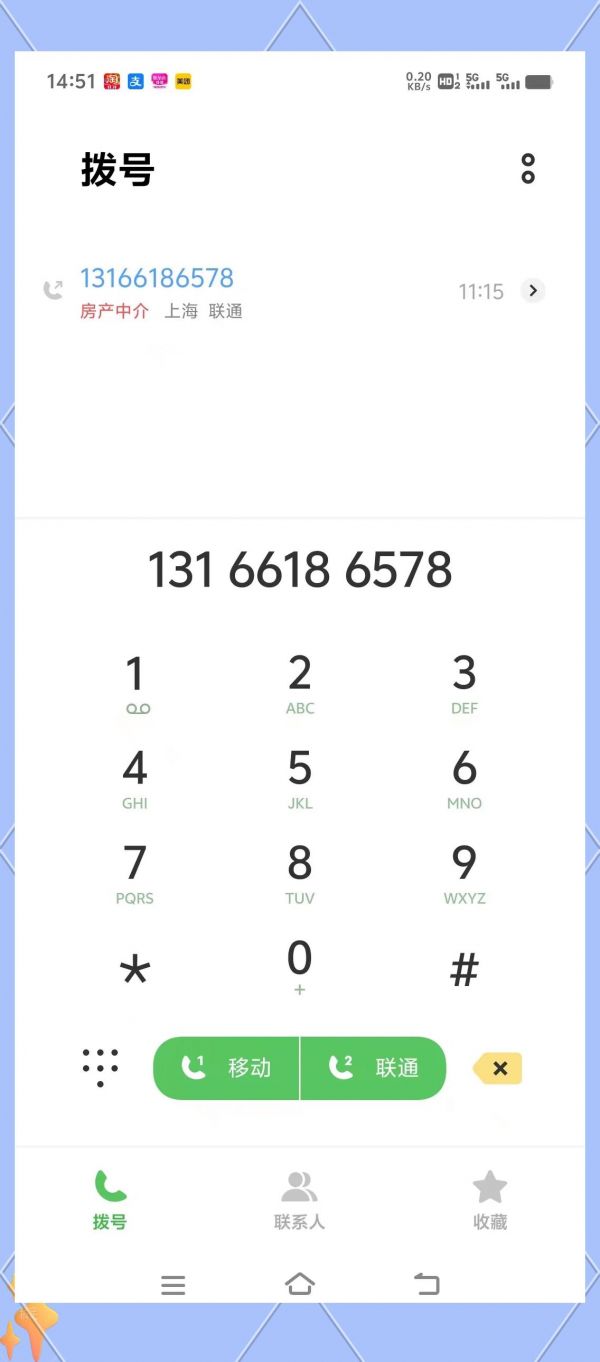Screen dimensions: 600x1362
Task: Open the overflow menu
Action: click(x=528, y=169)
